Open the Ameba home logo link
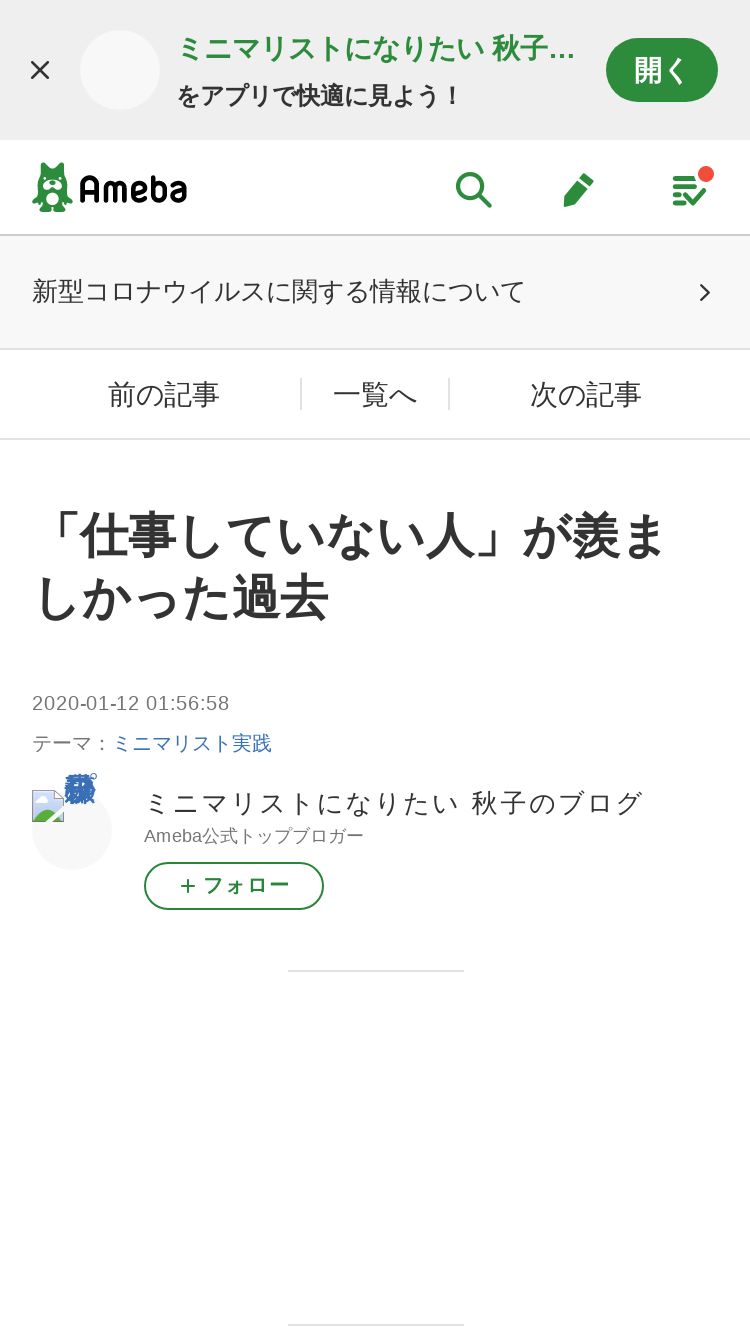The width and height of the screenshot is (750, 1334). click(110, 188)
